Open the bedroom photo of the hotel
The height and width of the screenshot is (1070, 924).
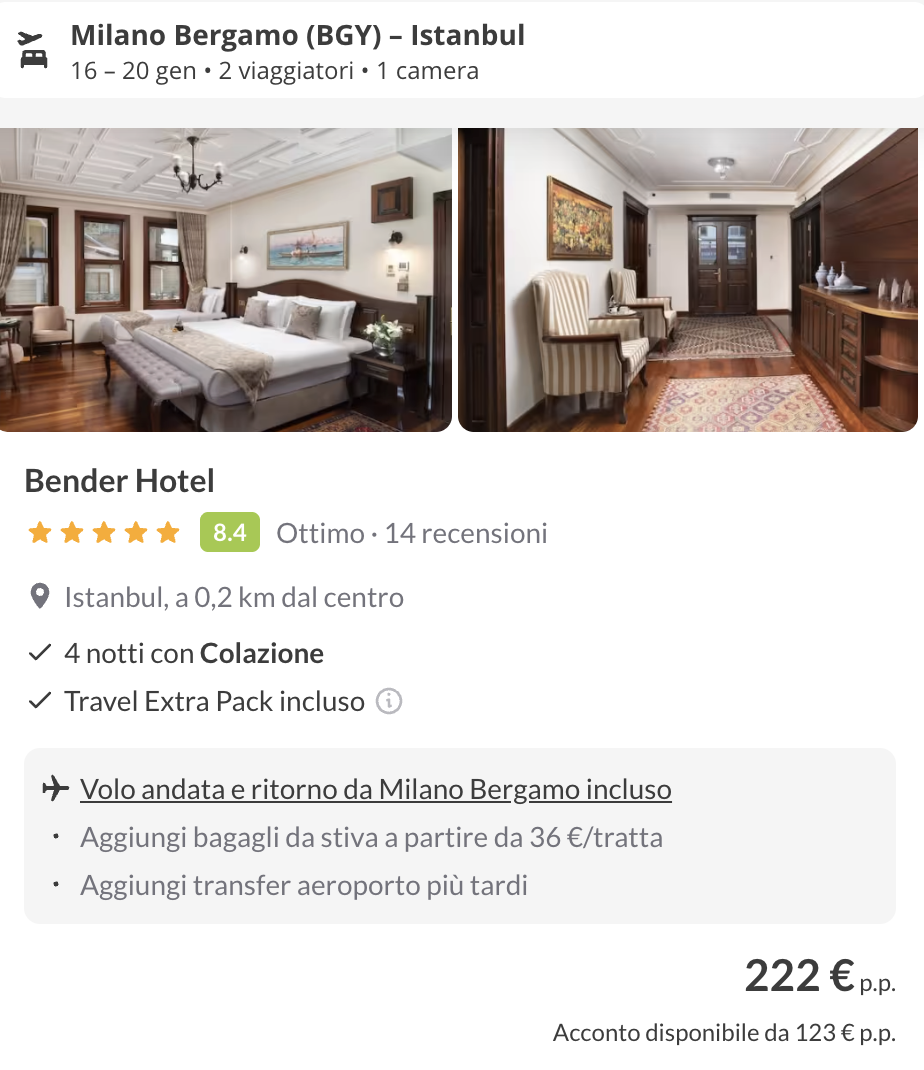coord(226,279)
